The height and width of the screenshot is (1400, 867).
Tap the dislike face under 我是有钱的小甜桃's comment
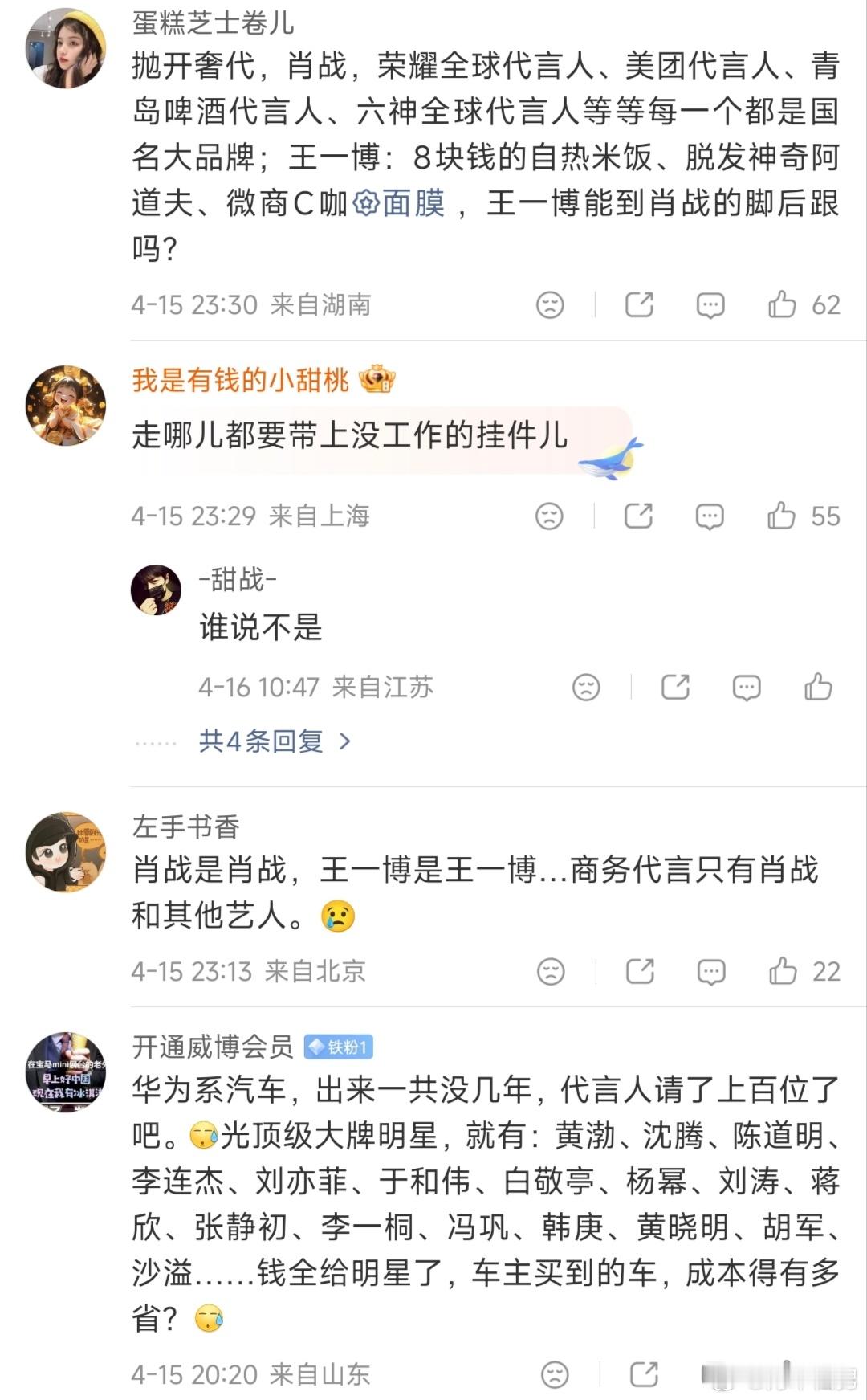coord(548,518)
